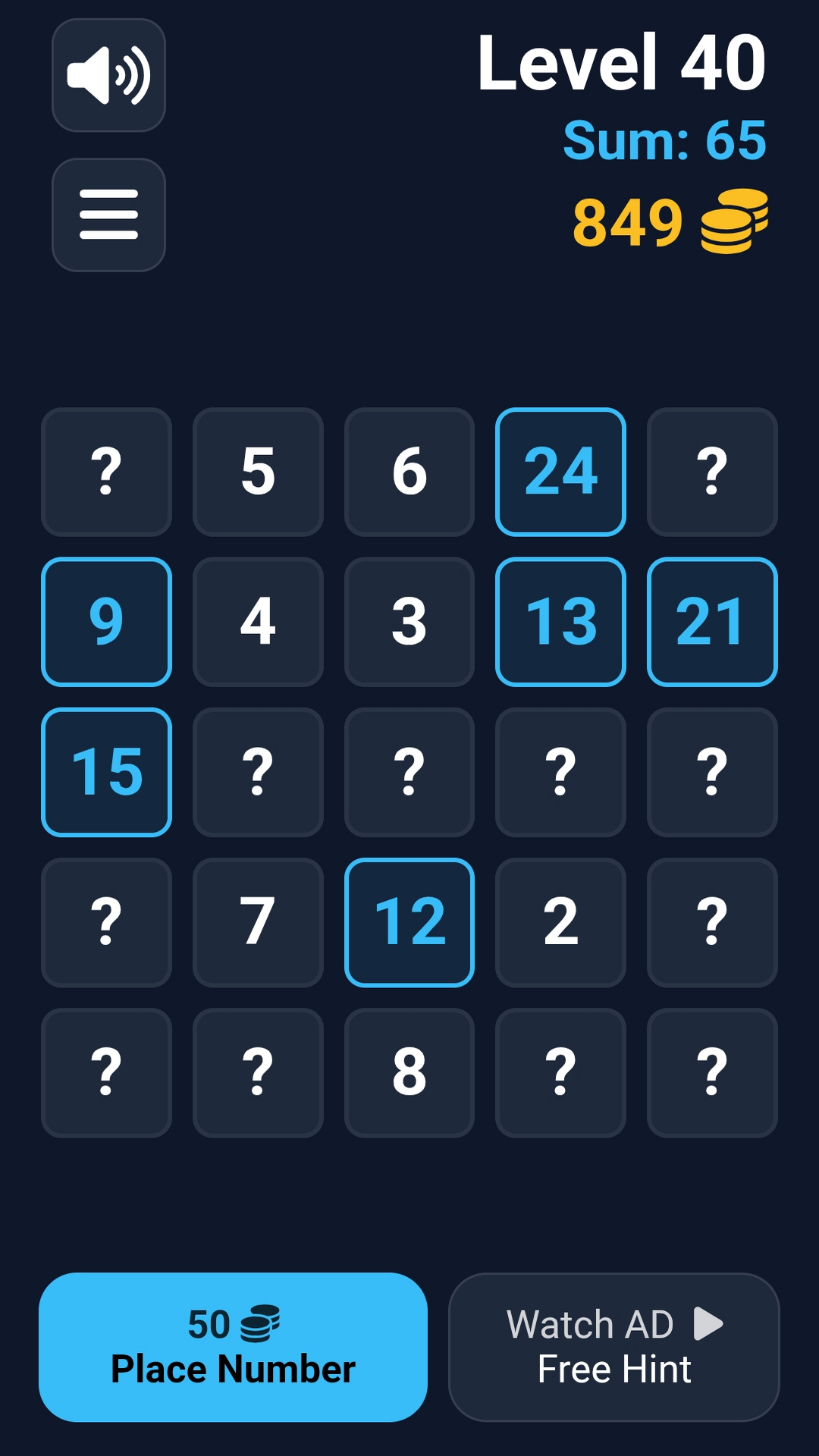
Task: Tap the tile numbered 7
Action: coord(258,922)
